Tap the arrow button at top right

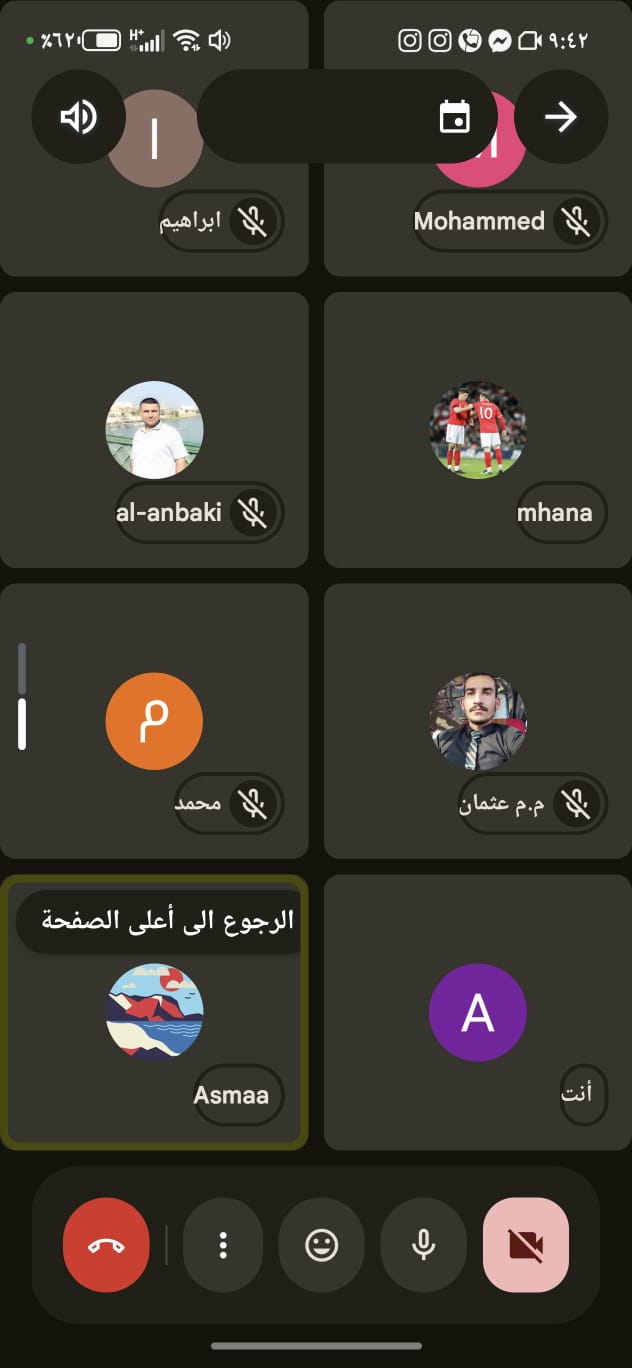561,118
